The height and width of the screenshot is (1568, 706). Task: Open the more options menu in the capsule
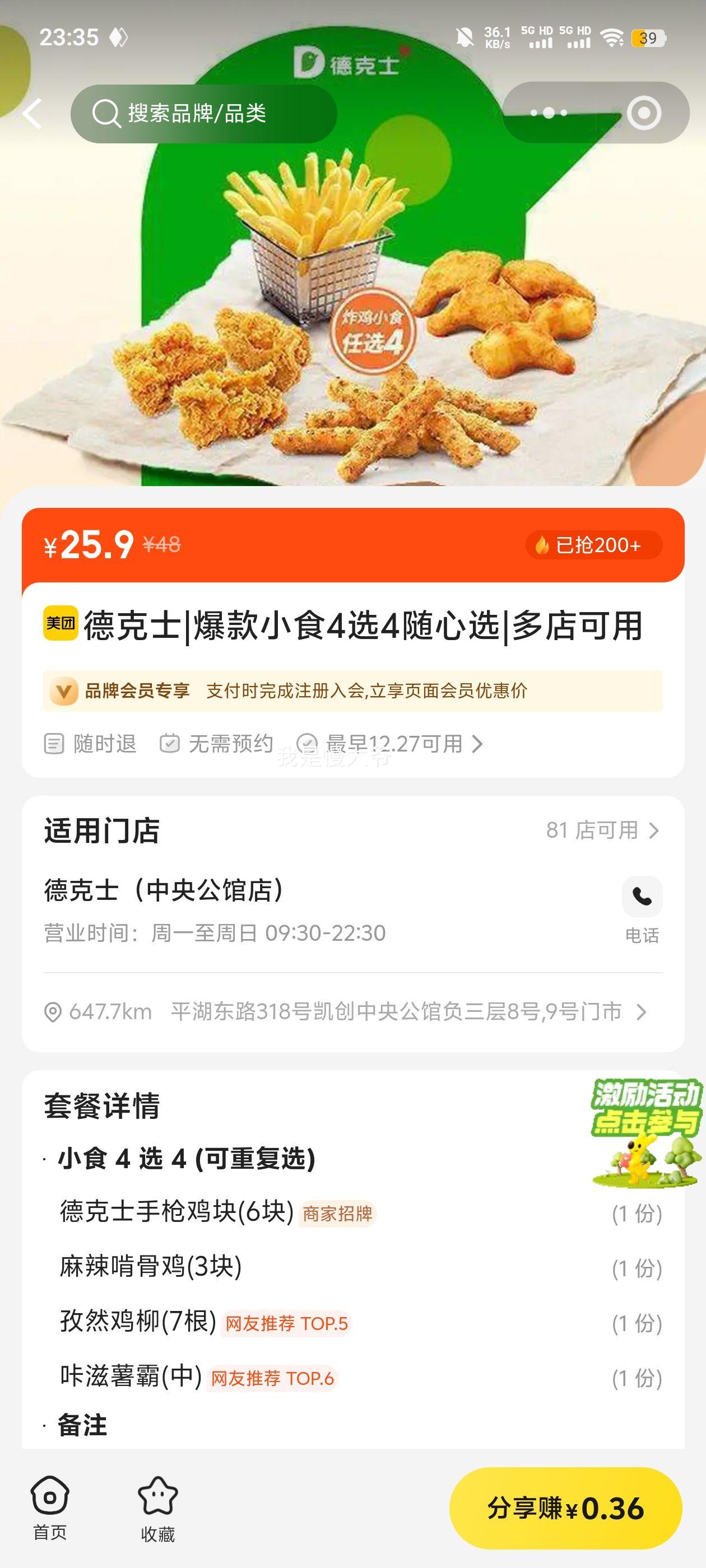tap(547, 113)
